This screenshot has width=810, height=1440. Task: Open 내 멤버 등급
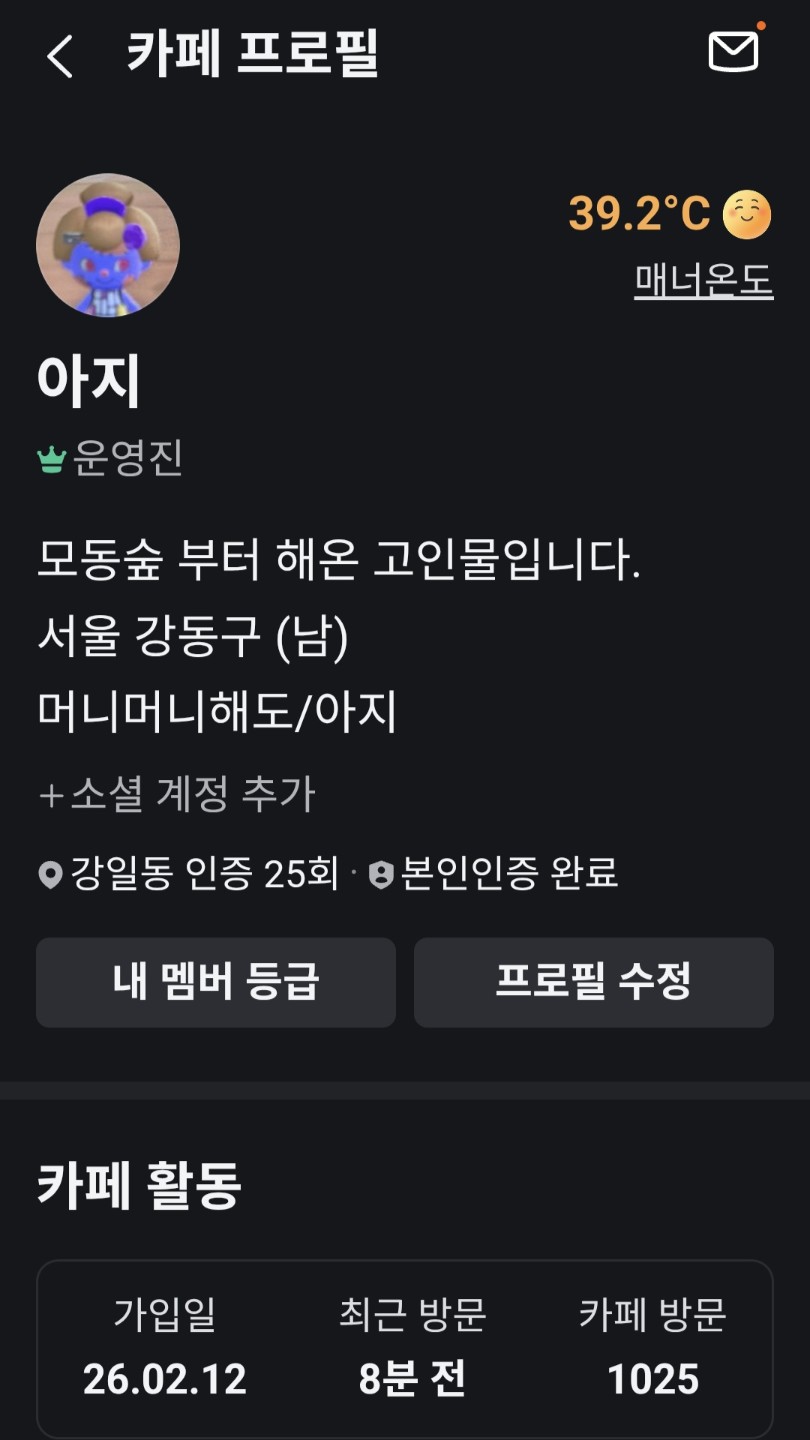[x=216, y=982]
